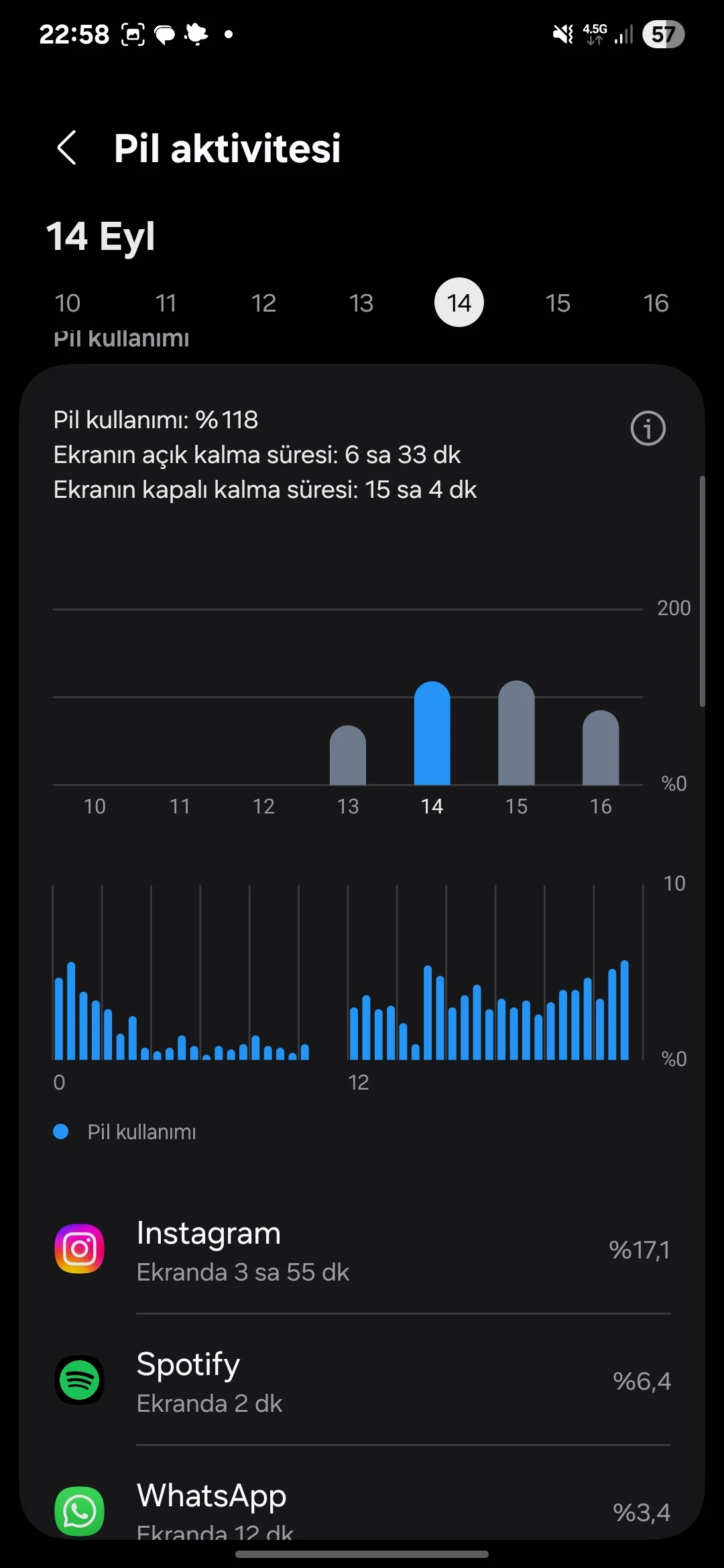
Task: Open Spotify battery usage details
Action: pyautogui.click(x=362, y=1381)
